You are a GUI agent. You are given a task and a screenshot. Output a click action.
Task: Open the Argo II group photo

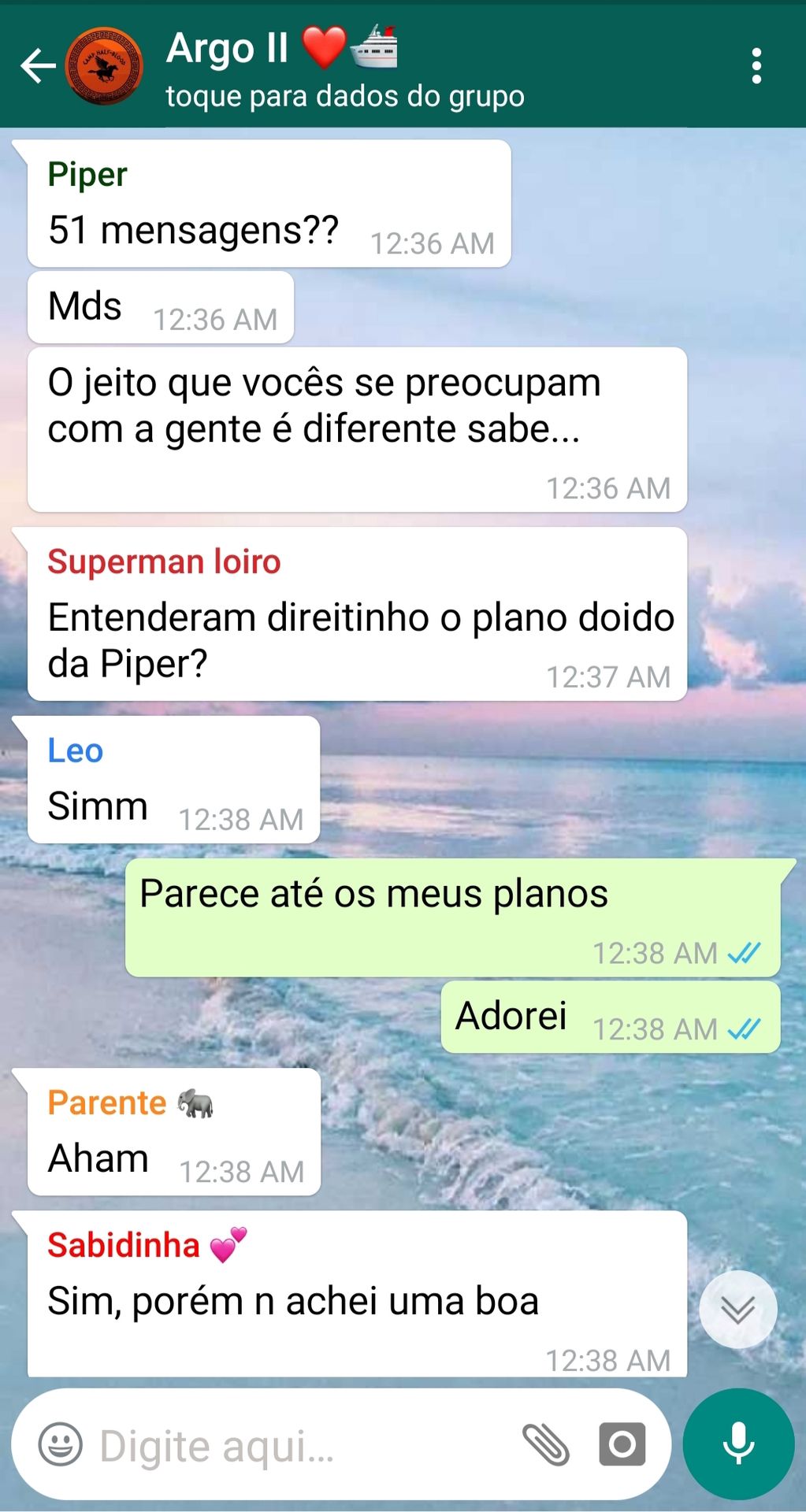[x=104, y=66]
